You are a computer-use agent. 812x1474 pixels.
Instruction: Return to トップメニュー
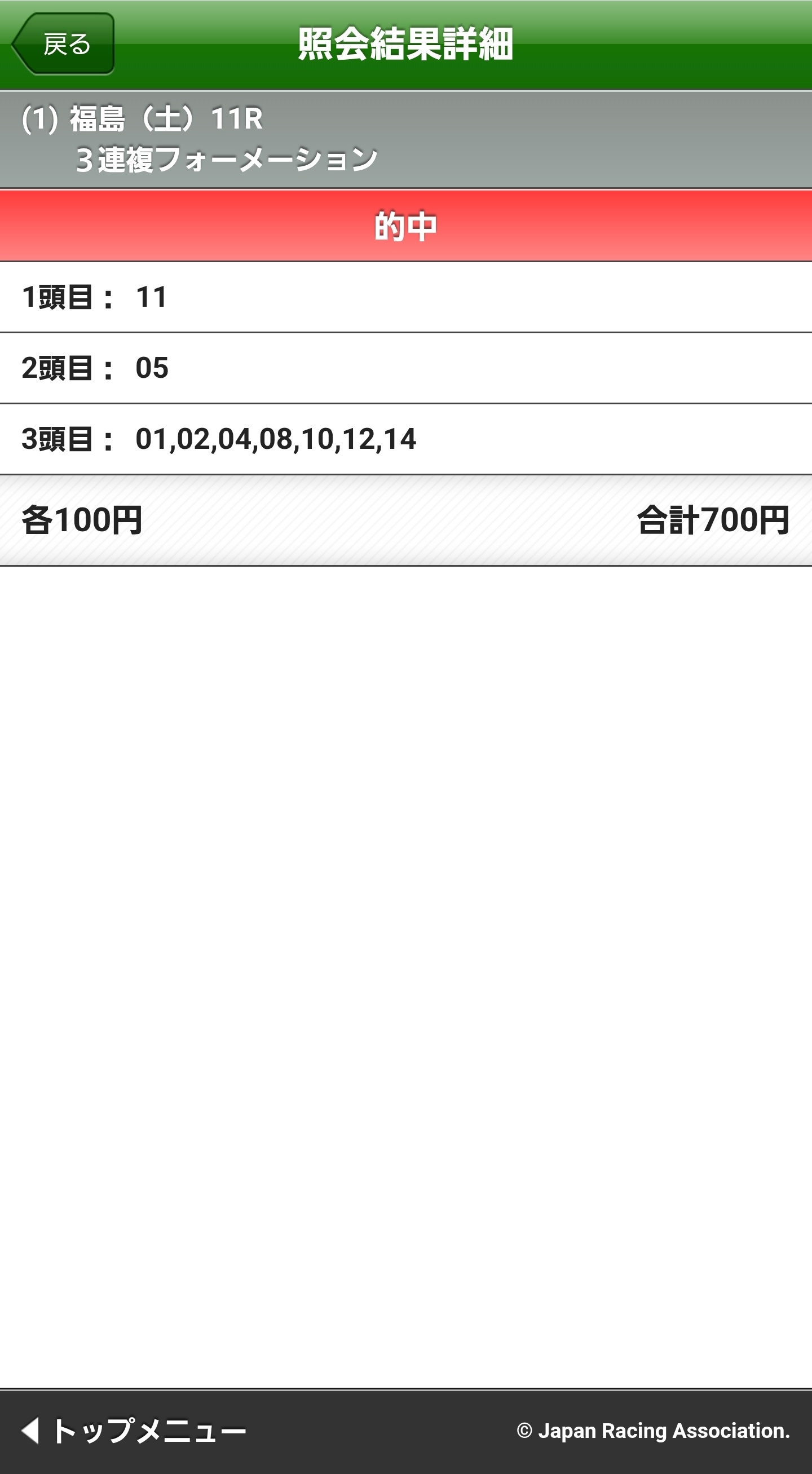[133, 1430]
